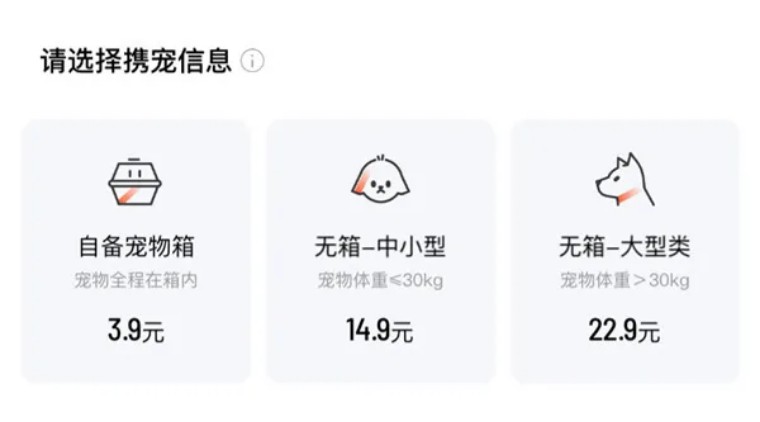Pick the 无箱-大型类 pet option
This screenshot has height=422, width=760.
coord(624,250)
